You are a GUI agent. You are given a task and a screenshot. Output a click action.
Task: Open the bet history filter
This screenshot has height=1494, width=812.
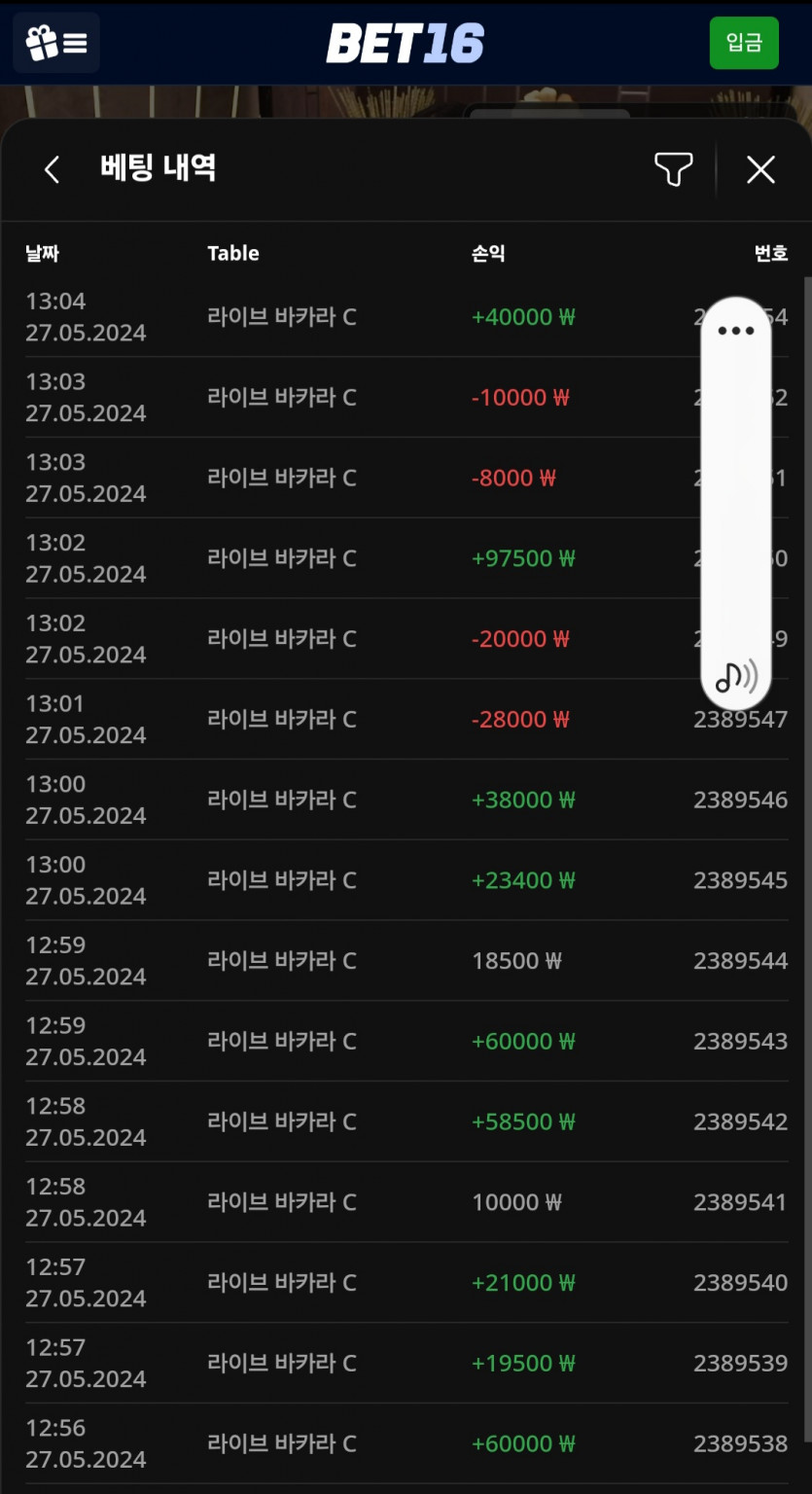coord(673,169)
